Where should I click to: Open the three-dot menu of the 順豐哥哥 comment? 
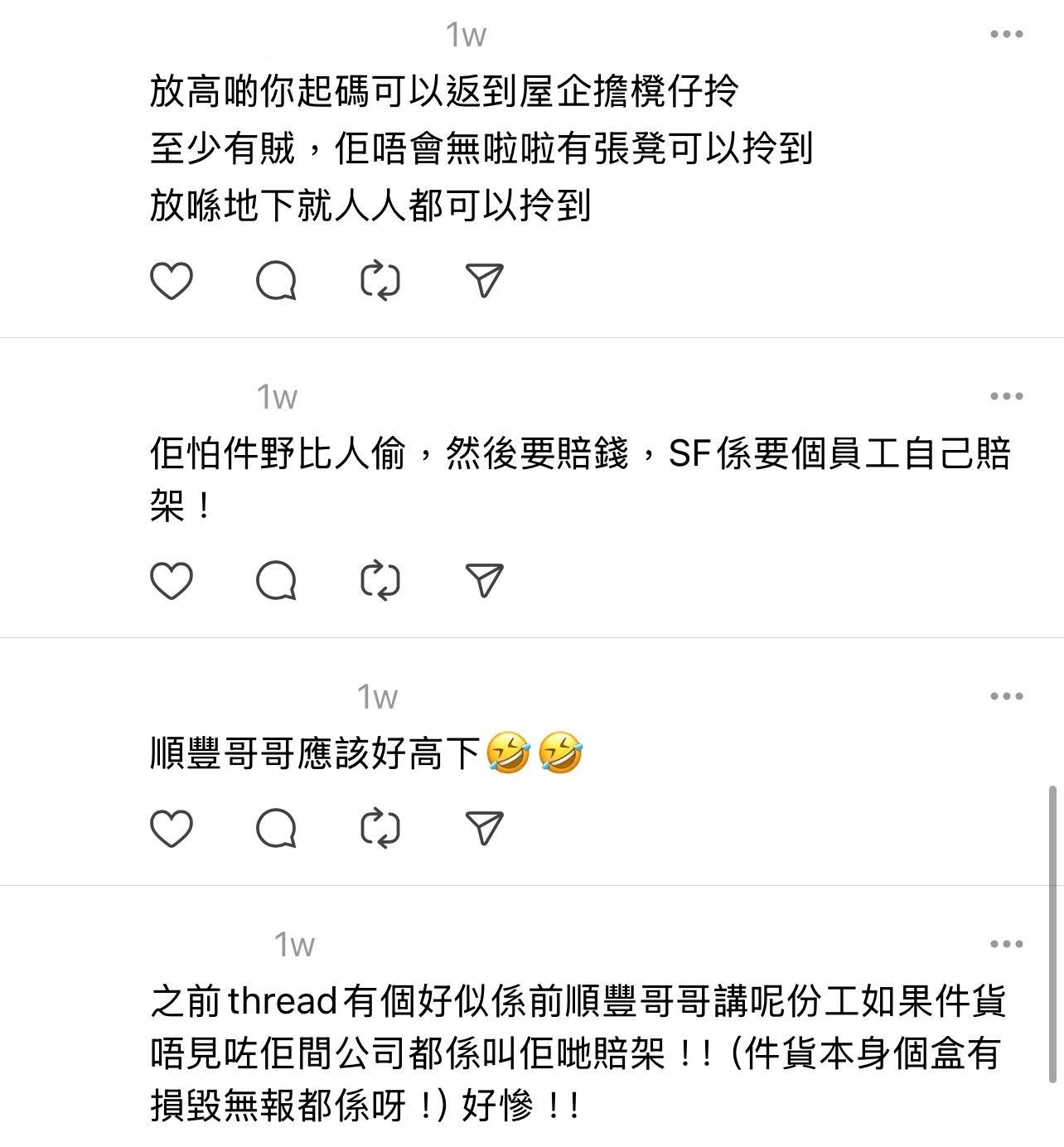[1008, 694]
